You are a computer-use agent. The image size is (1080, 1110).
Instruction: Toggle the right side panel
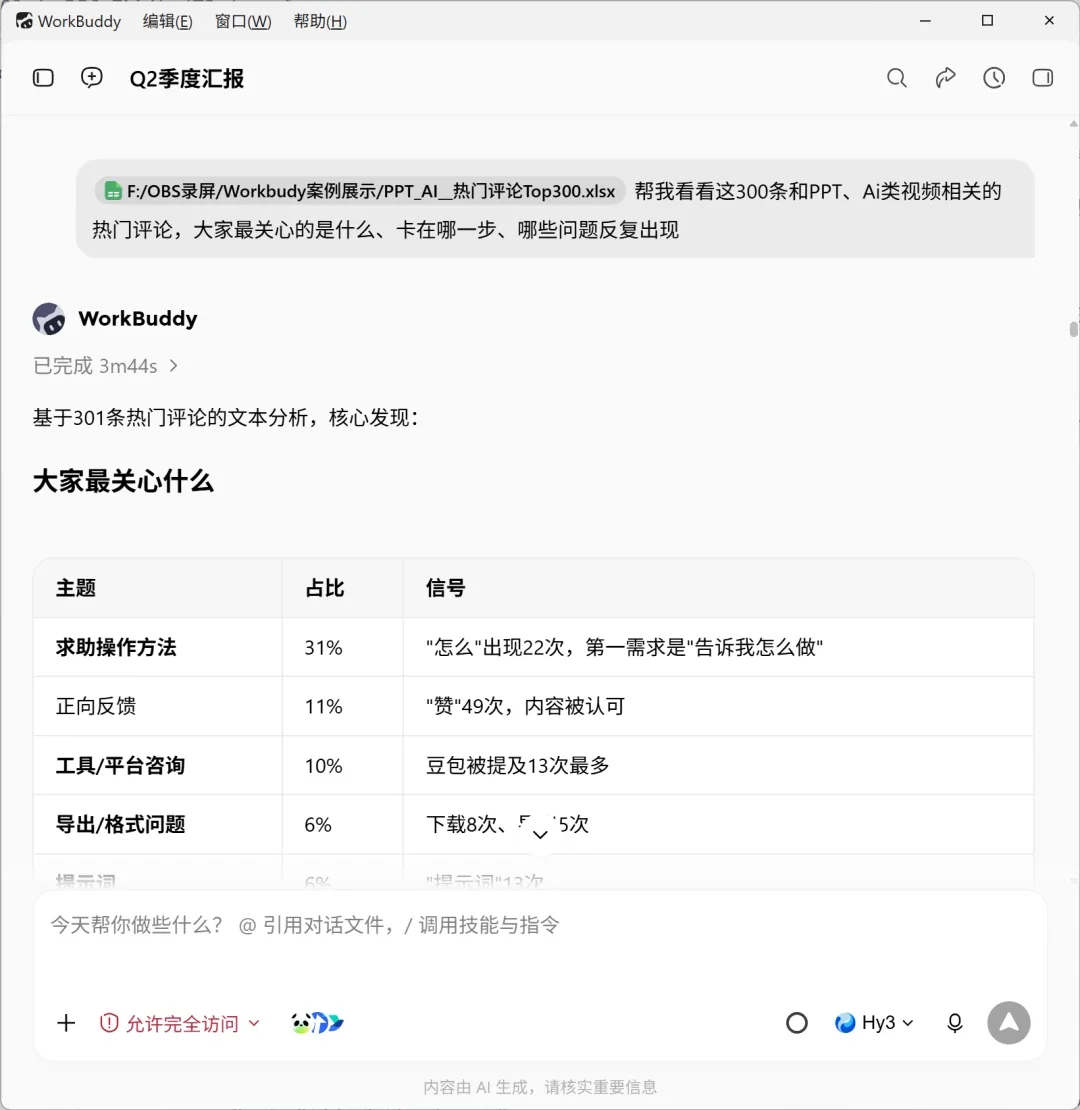[1042, 78]
